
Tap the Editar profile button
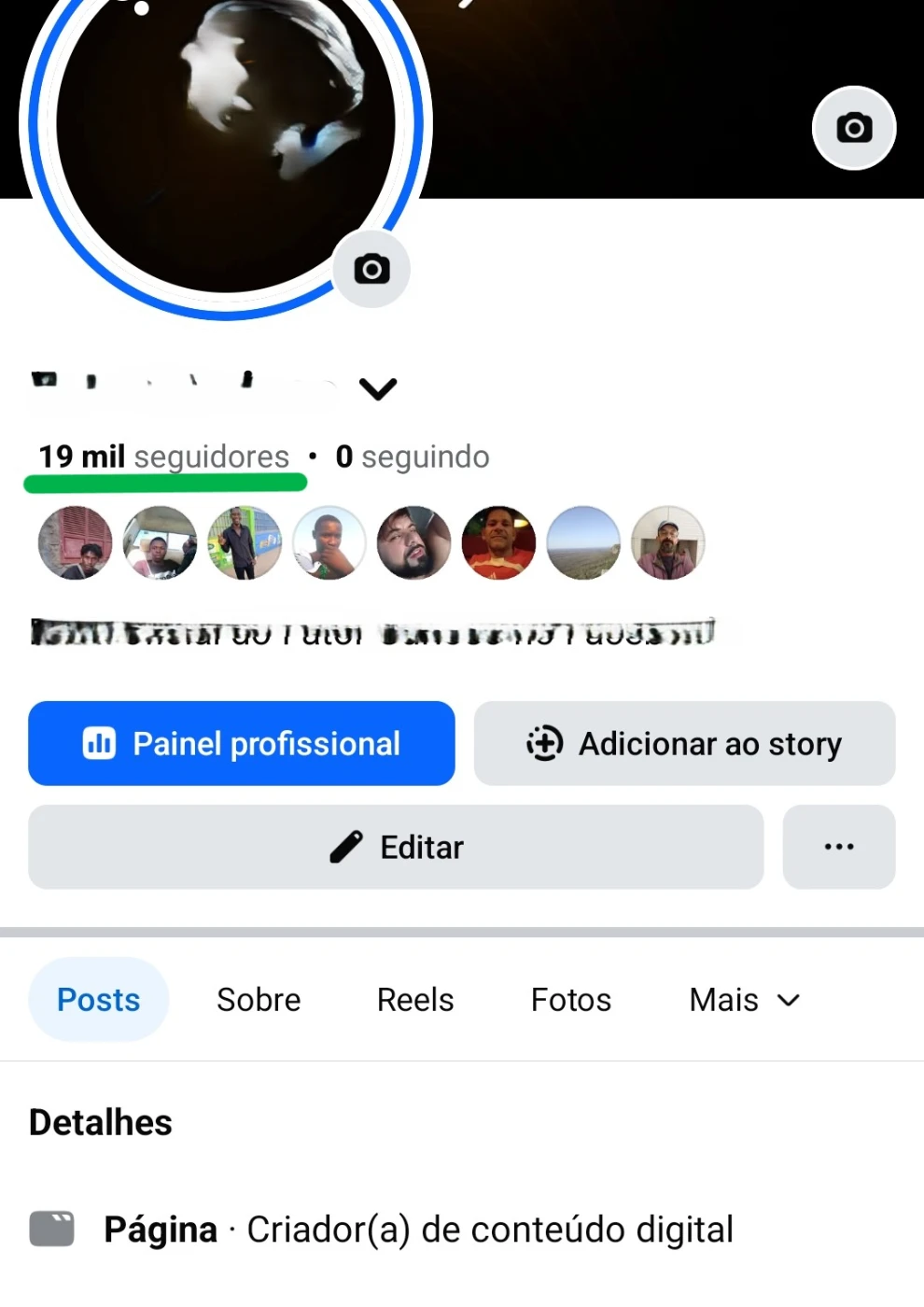point(396,847)
